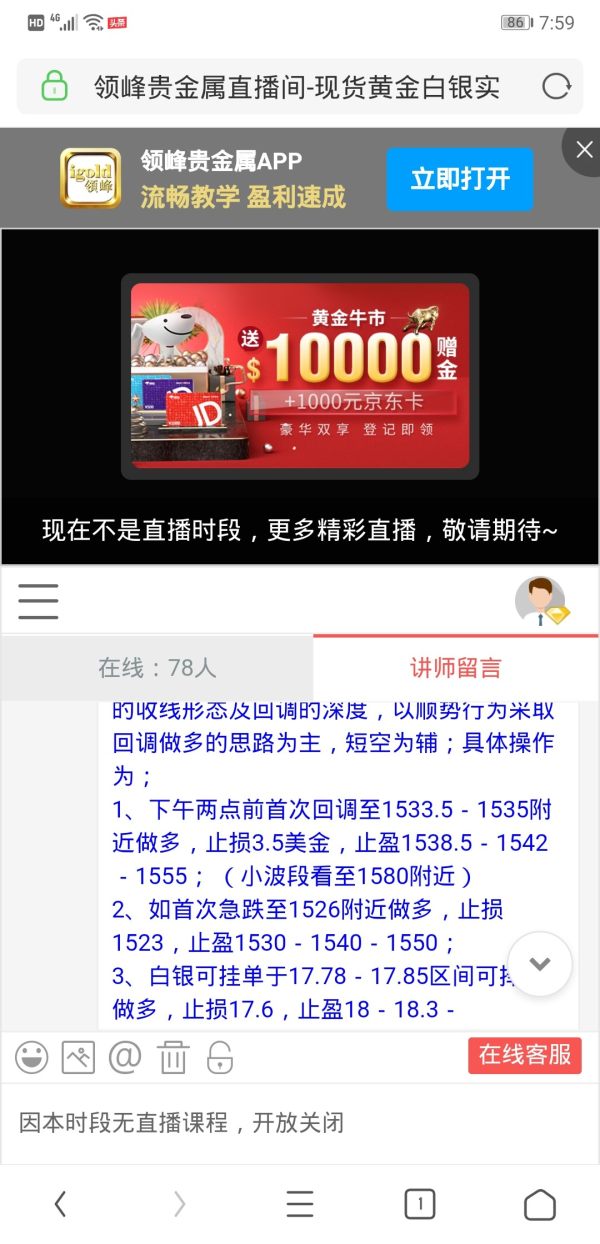Viewport: 600px width, 1244px height.
Task: Go to the browser home page
Action: pos(540,1204)
